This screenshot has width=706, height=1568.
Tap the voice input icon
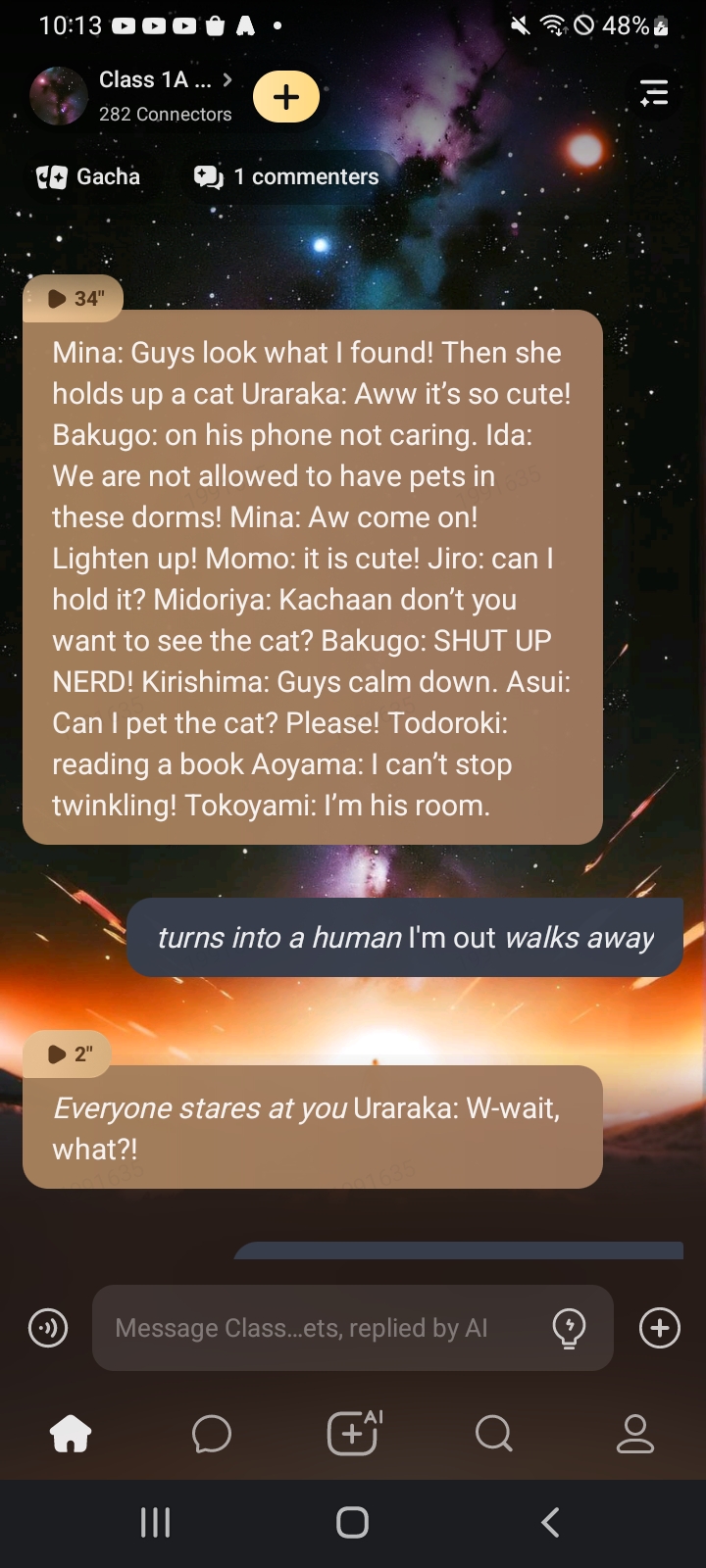[x=48, y=1329]
